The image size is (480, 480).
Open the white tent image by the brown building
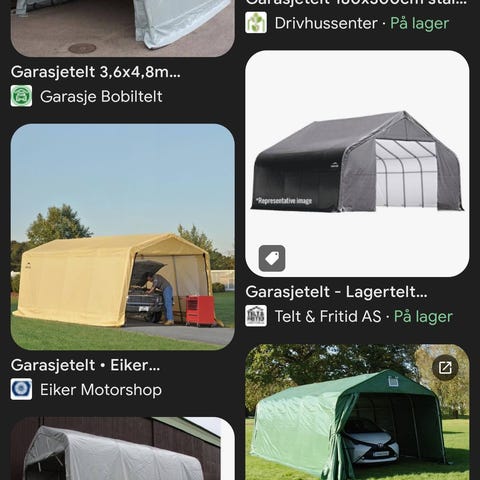pos(122,448)
